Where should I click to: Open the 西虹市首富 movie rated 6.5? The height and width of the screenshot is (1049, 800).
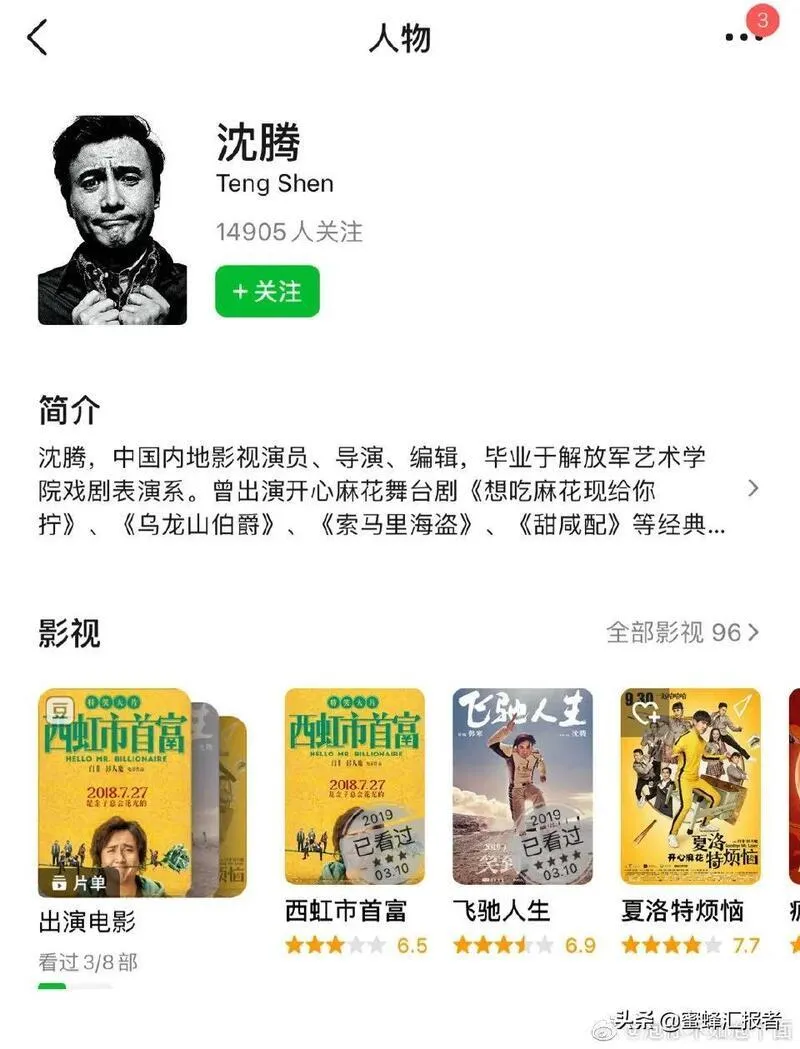click(354, 787)
